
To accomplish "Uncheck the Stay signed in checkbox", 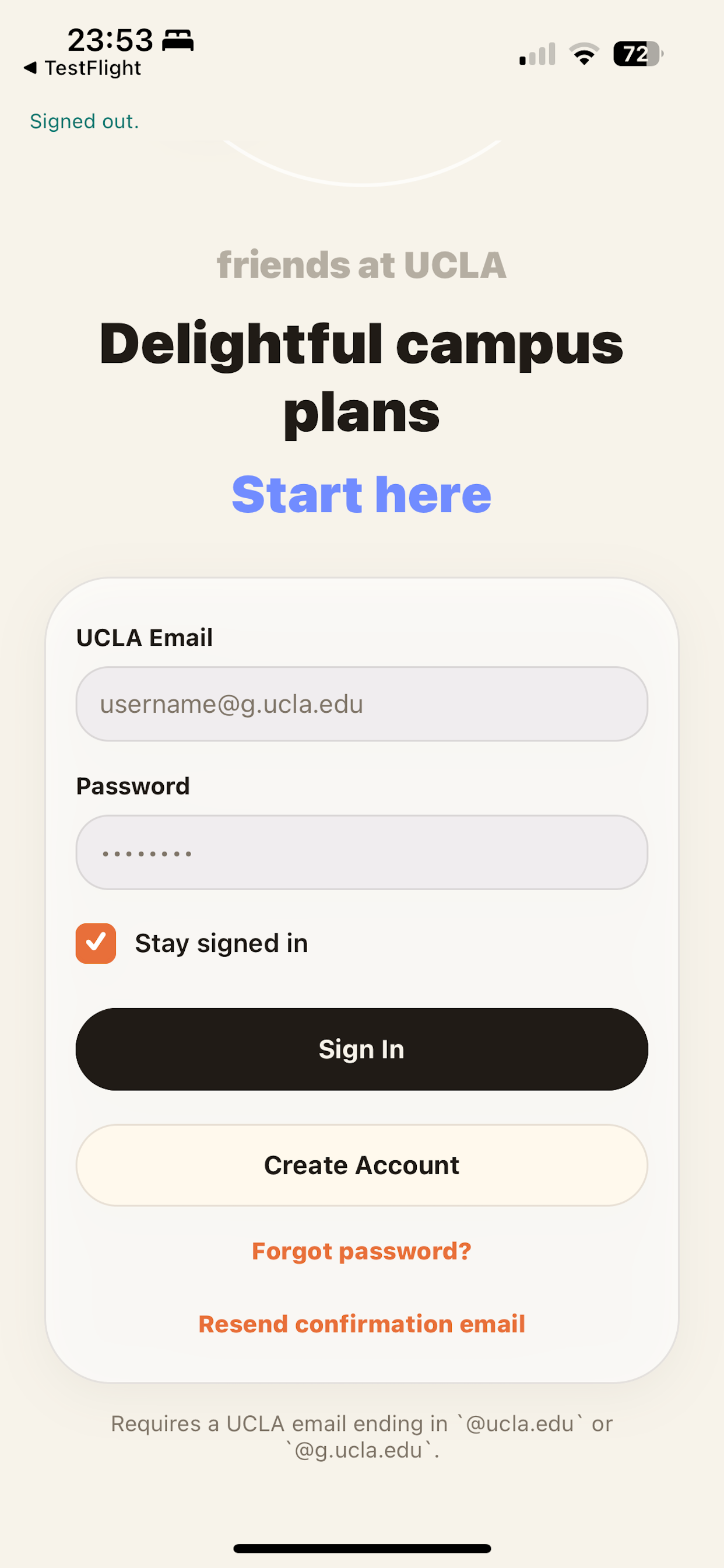I will (96, 943).
